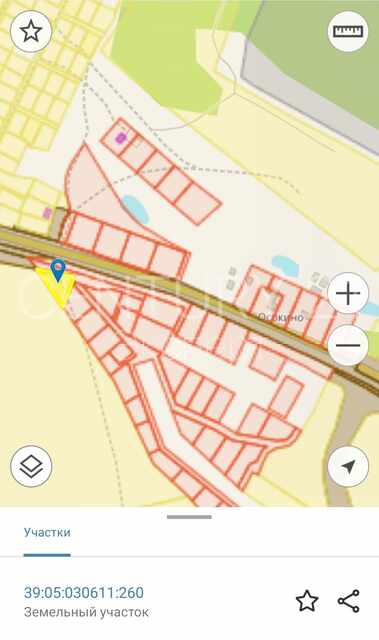The image size is (379, 640).
Task: Tap the bottom sheet handle bar
Action: point(189,517)
